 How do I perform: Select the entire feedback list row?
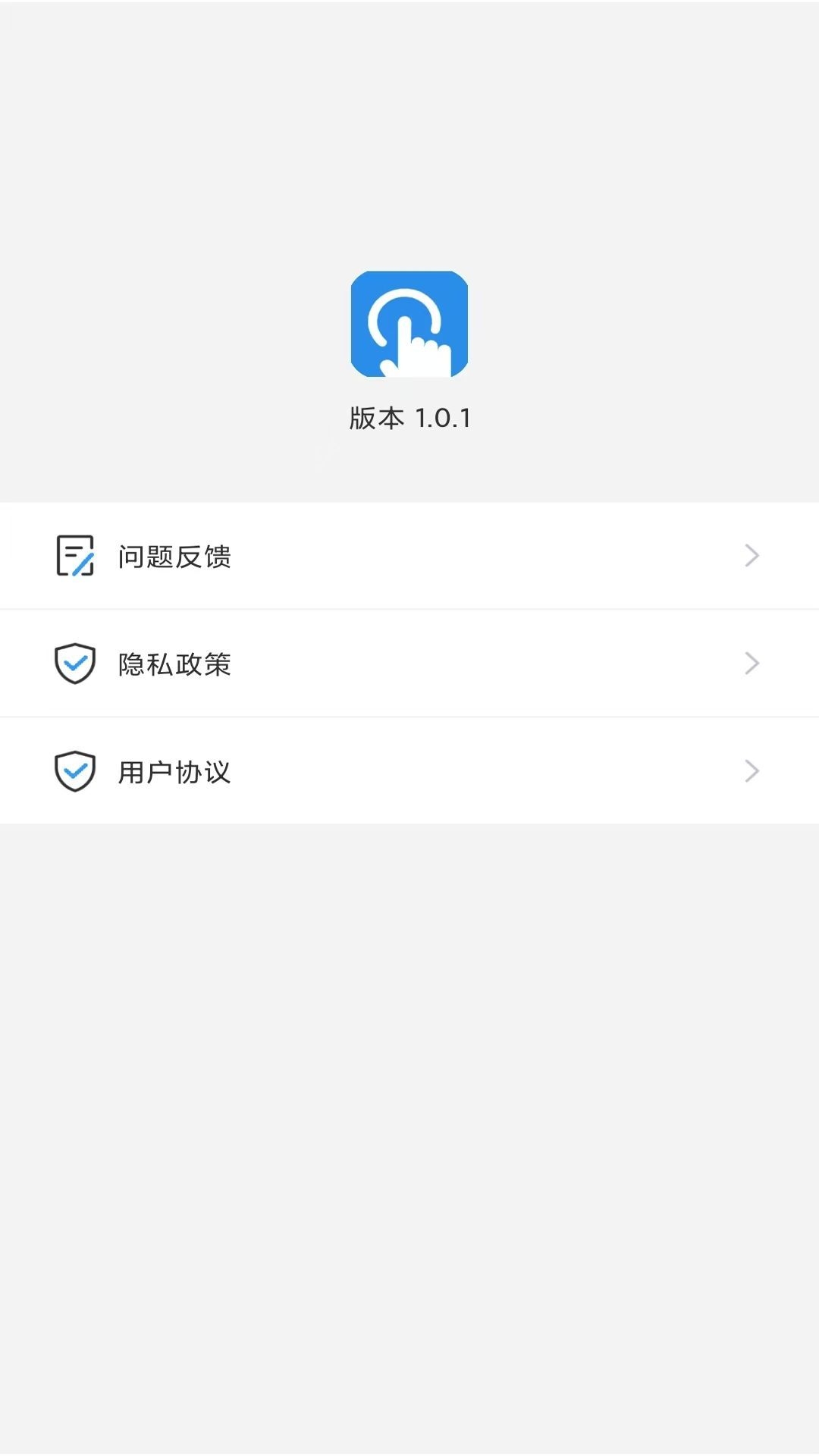coord(409,555)
